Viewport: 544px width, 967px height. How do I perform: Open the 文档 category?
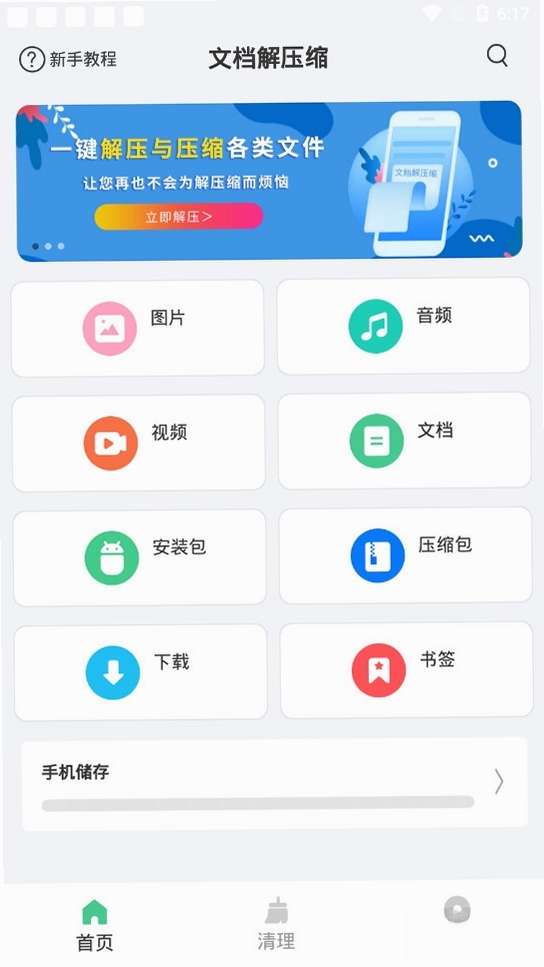tap(405, 440)
